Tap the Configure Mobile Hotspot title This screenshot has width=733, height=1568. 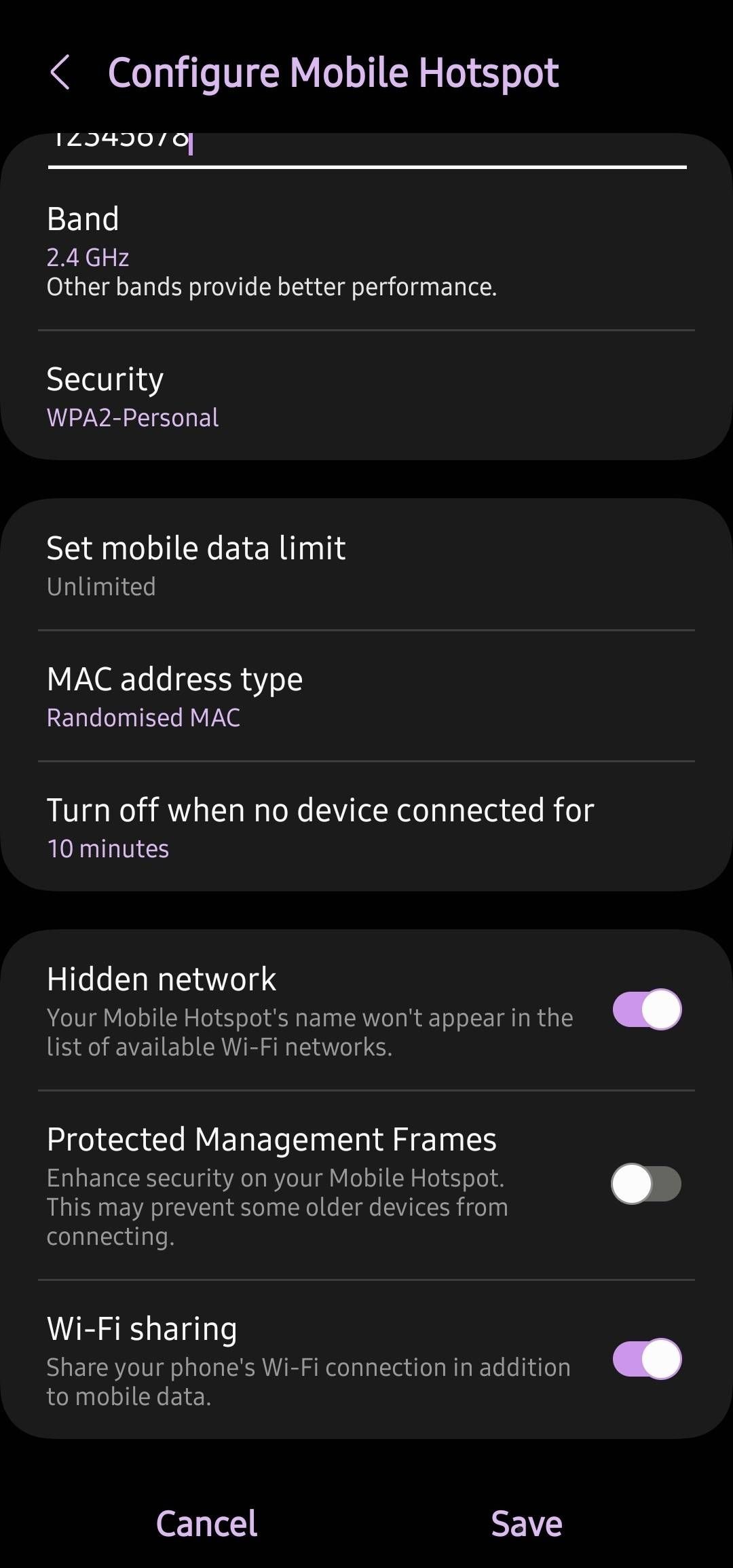coord(335,72)
